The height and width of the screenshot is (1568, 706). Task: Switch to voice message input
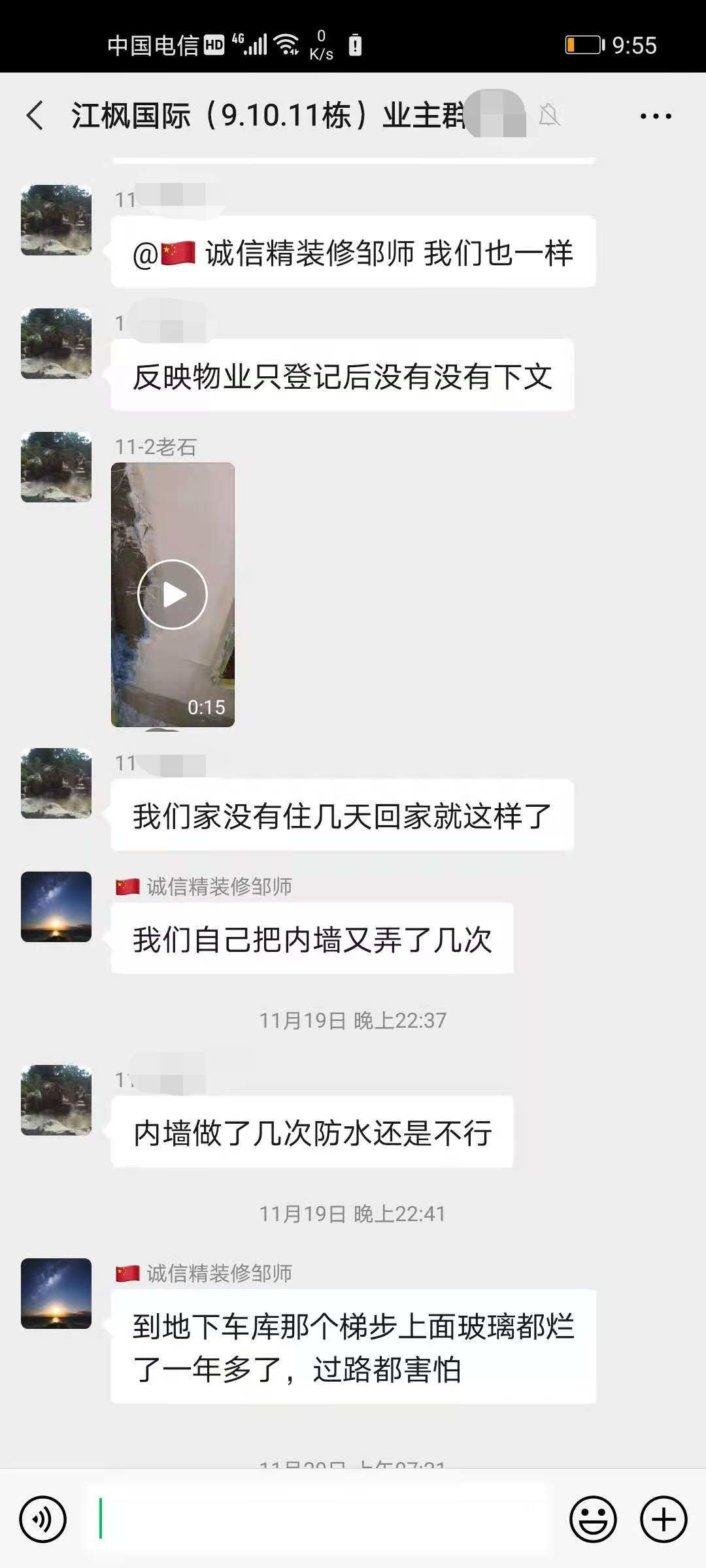[43, 1520]
